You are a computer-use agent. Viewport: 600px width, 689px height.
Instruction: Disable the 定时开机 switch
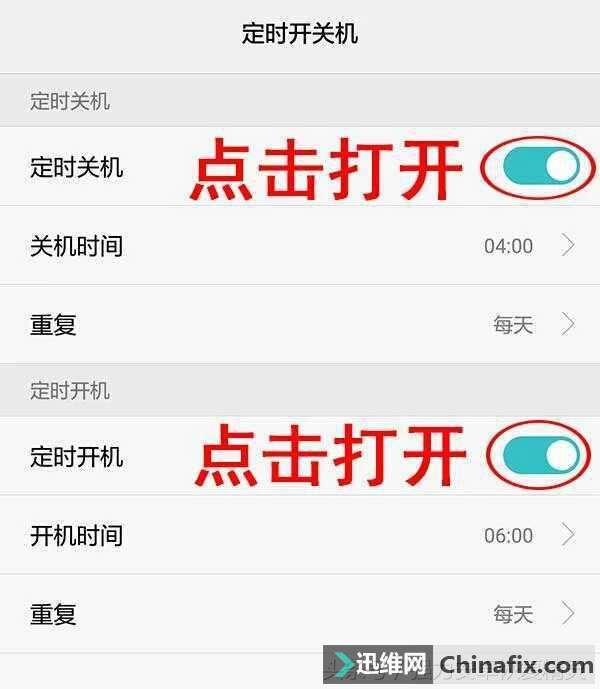coord(540,456)
